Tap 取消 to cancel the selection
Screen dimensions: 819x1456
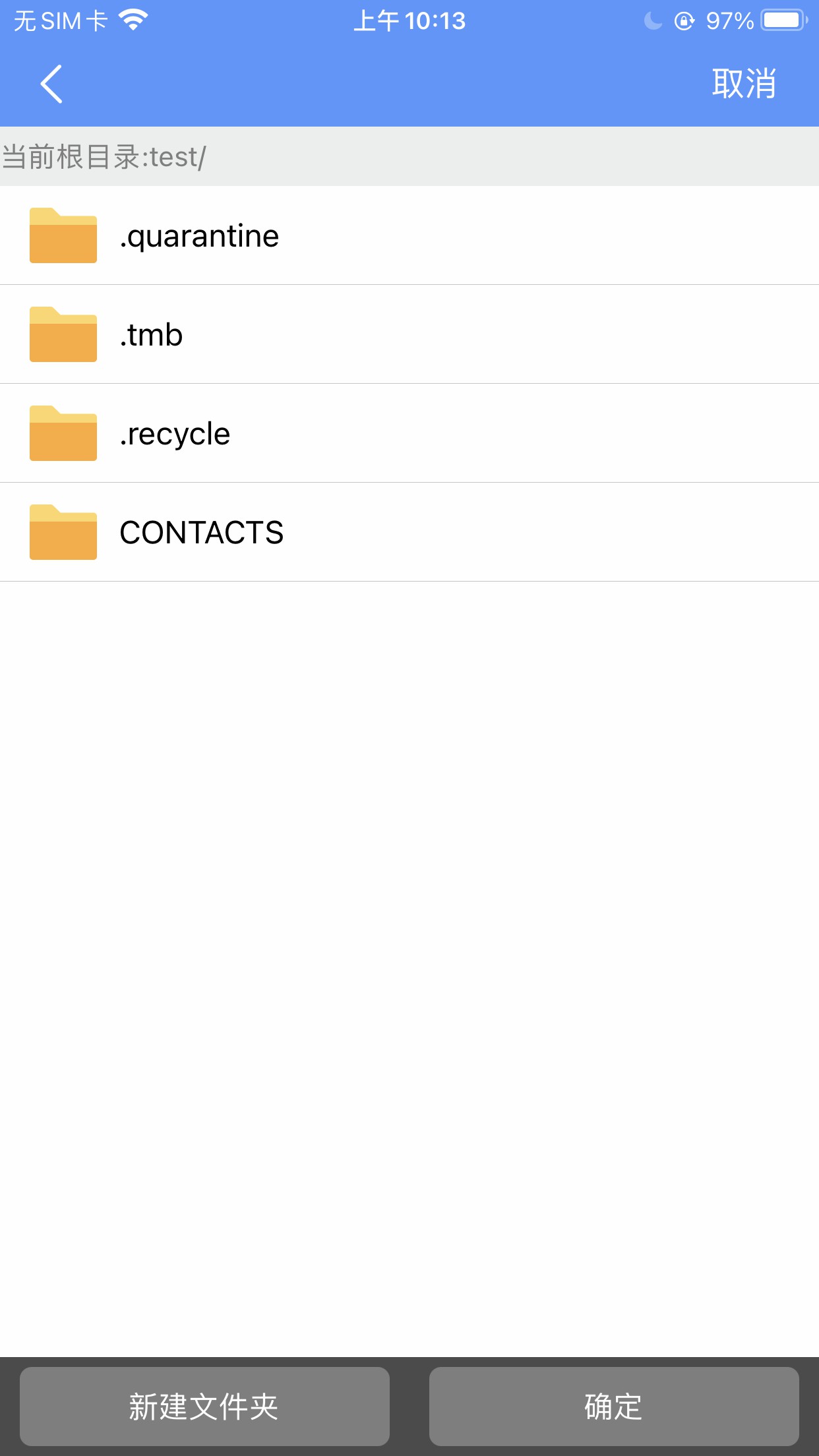[744, 82]
